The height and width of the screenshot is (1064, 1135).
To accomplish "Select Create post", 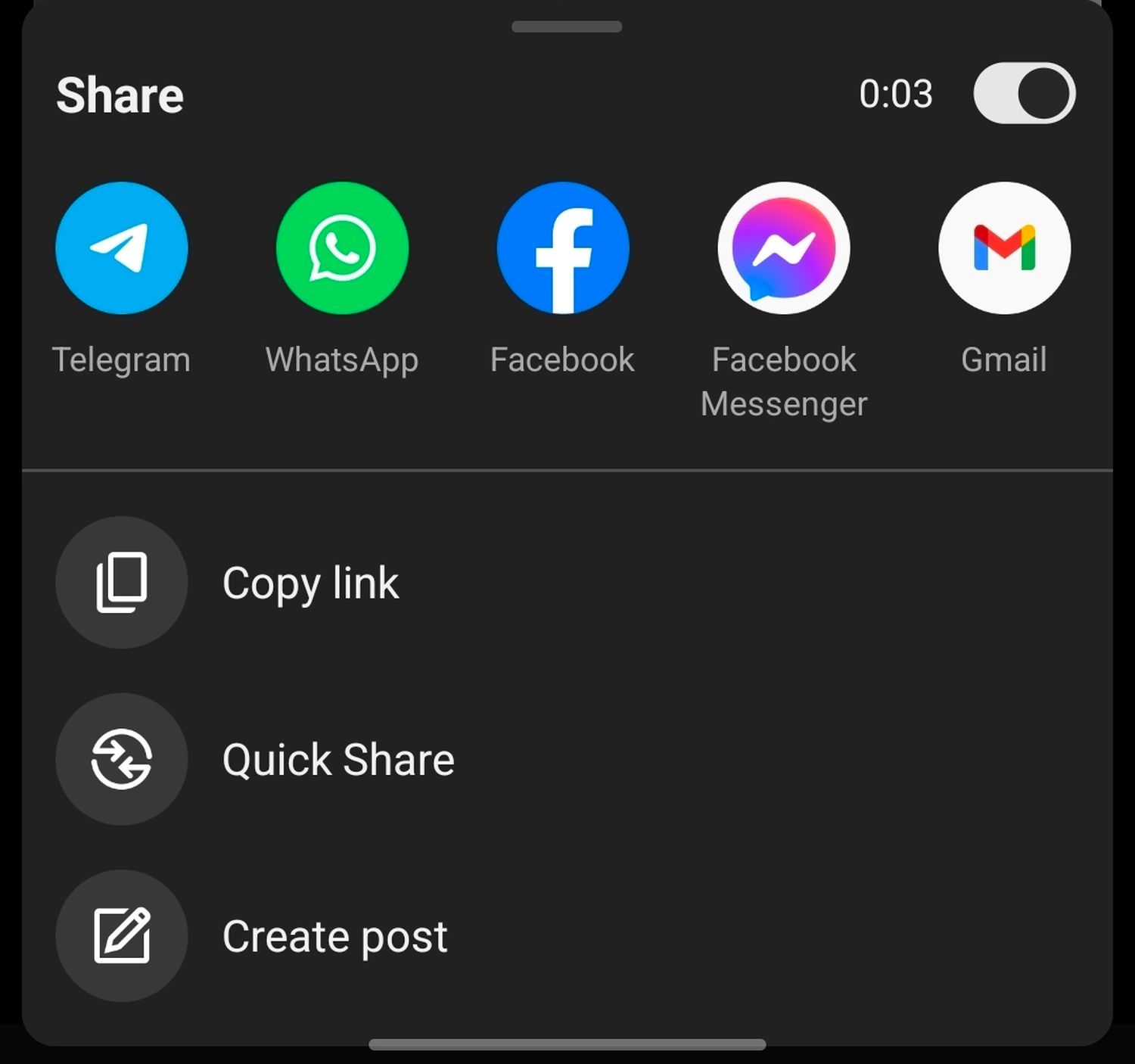I will pyautogui.click(x=334, y=936).
